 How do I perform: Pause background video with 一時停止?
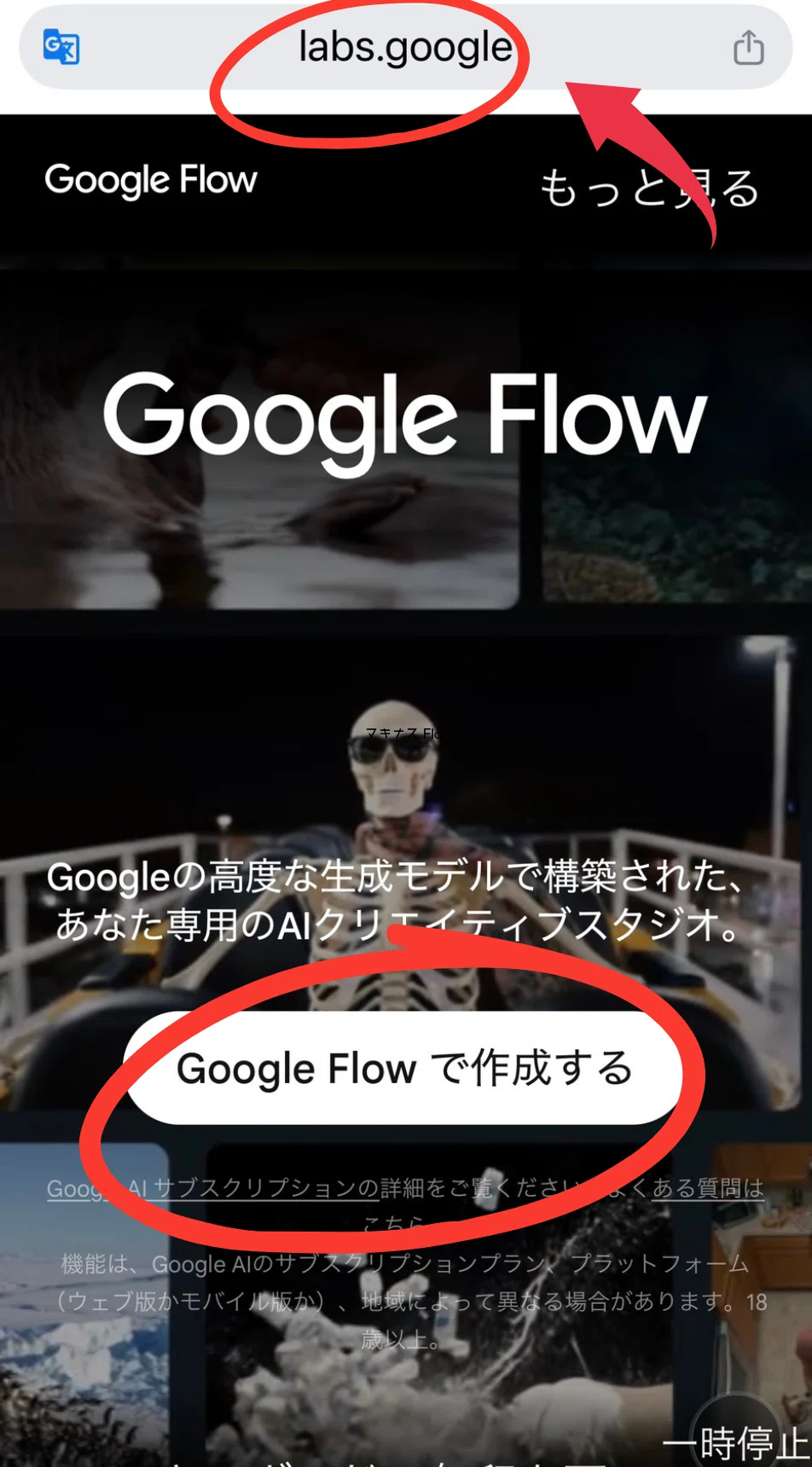tap(737, 1443)
